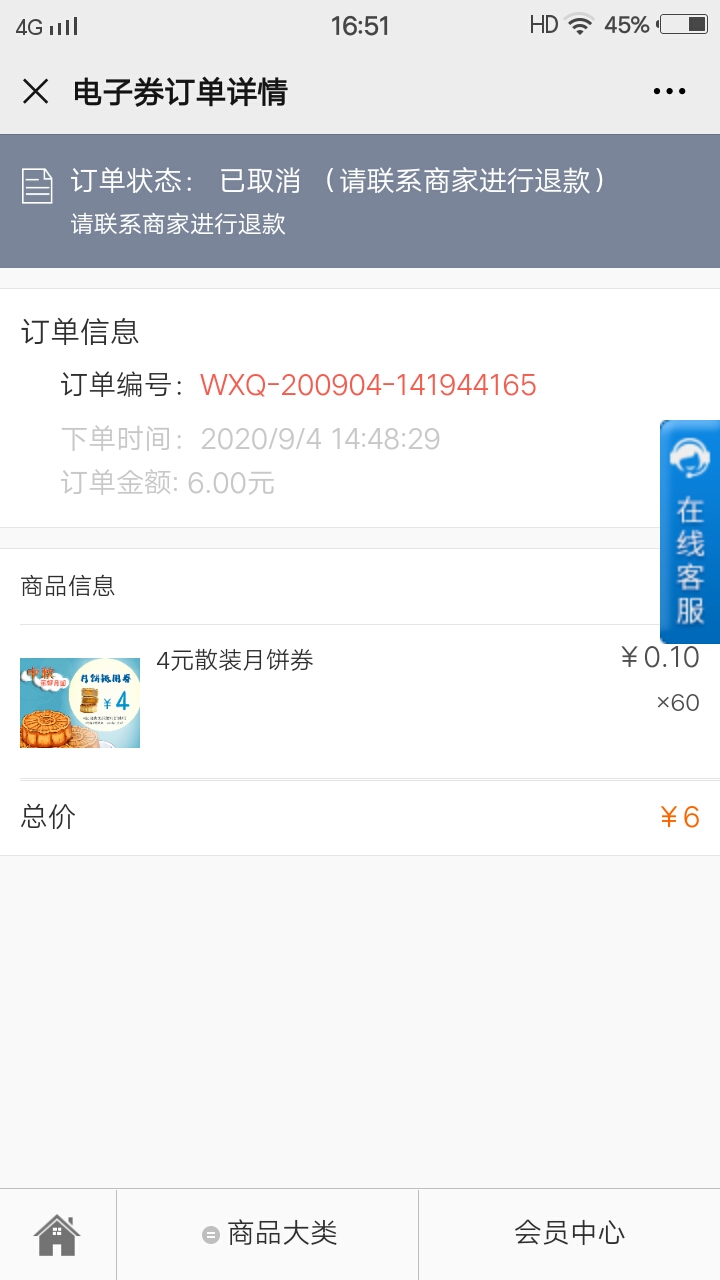Contact 在线客服 online support
720x1280 pixels.
pos(690,532)
